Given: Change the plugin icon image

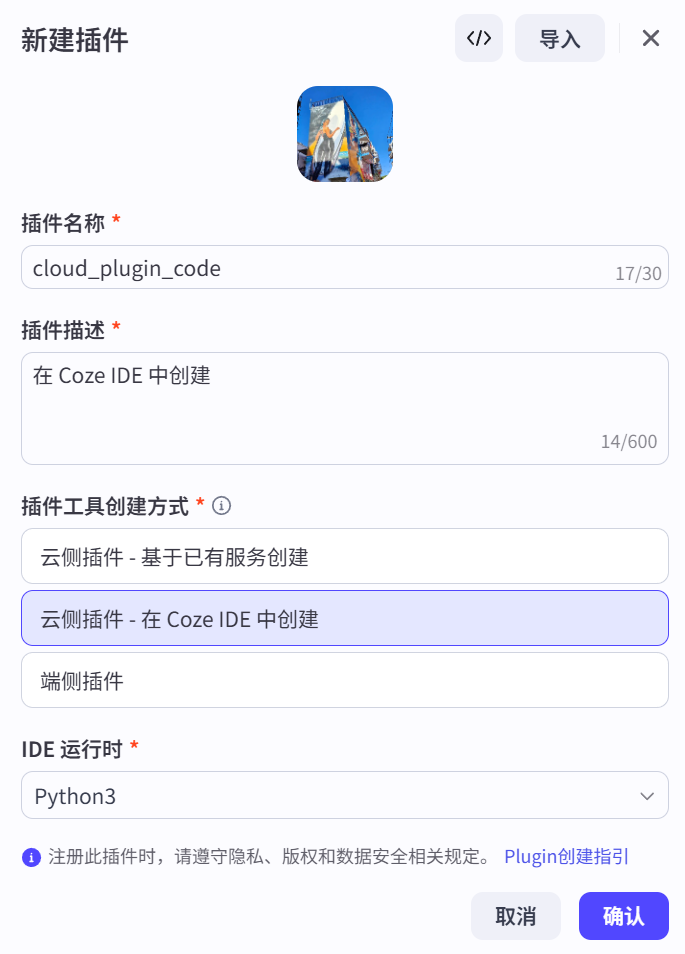Looking at the screenshot, I should tap(345, 134).
